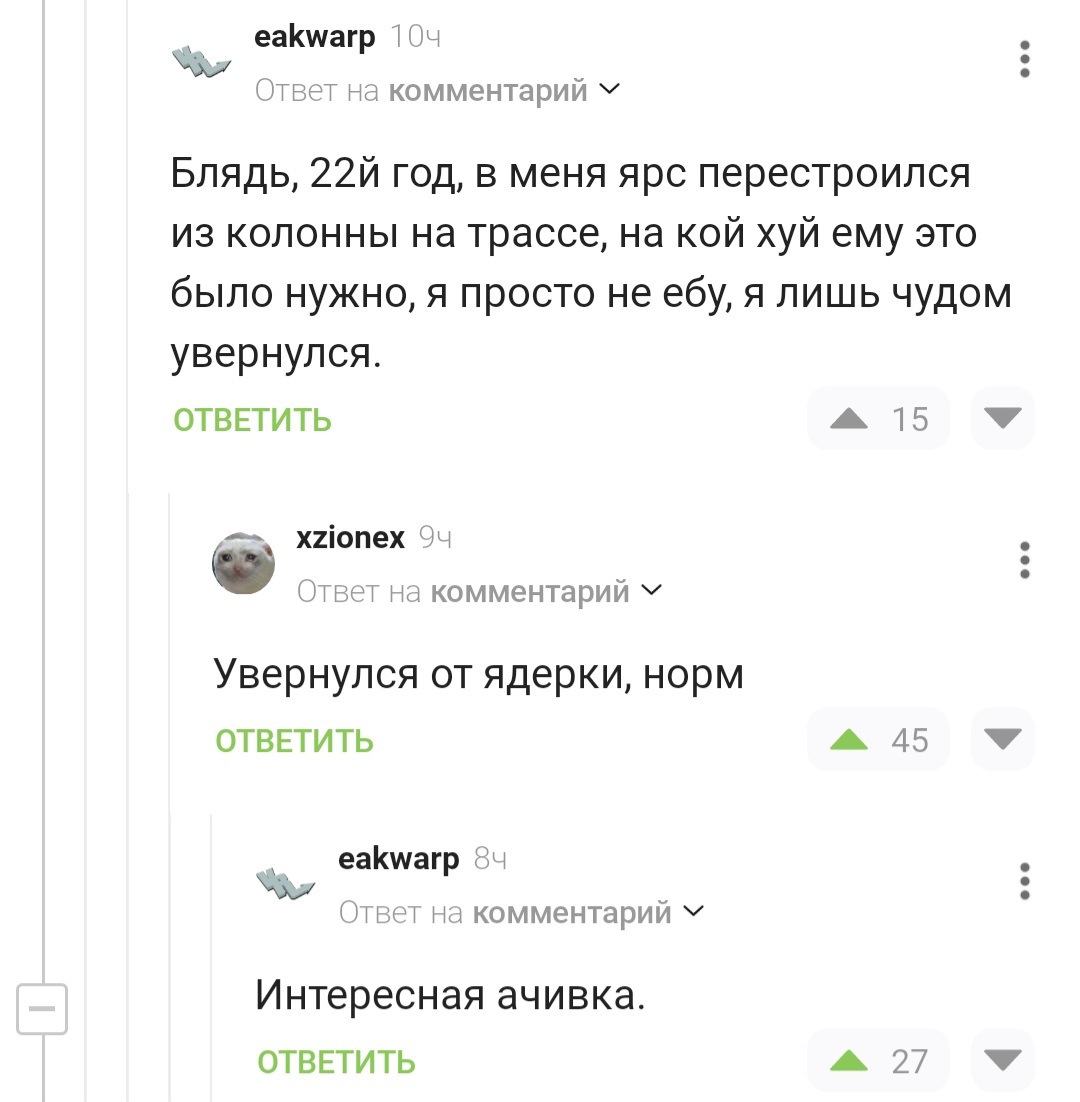Downvote the comment rated 27

[x=1002, y=1059]
